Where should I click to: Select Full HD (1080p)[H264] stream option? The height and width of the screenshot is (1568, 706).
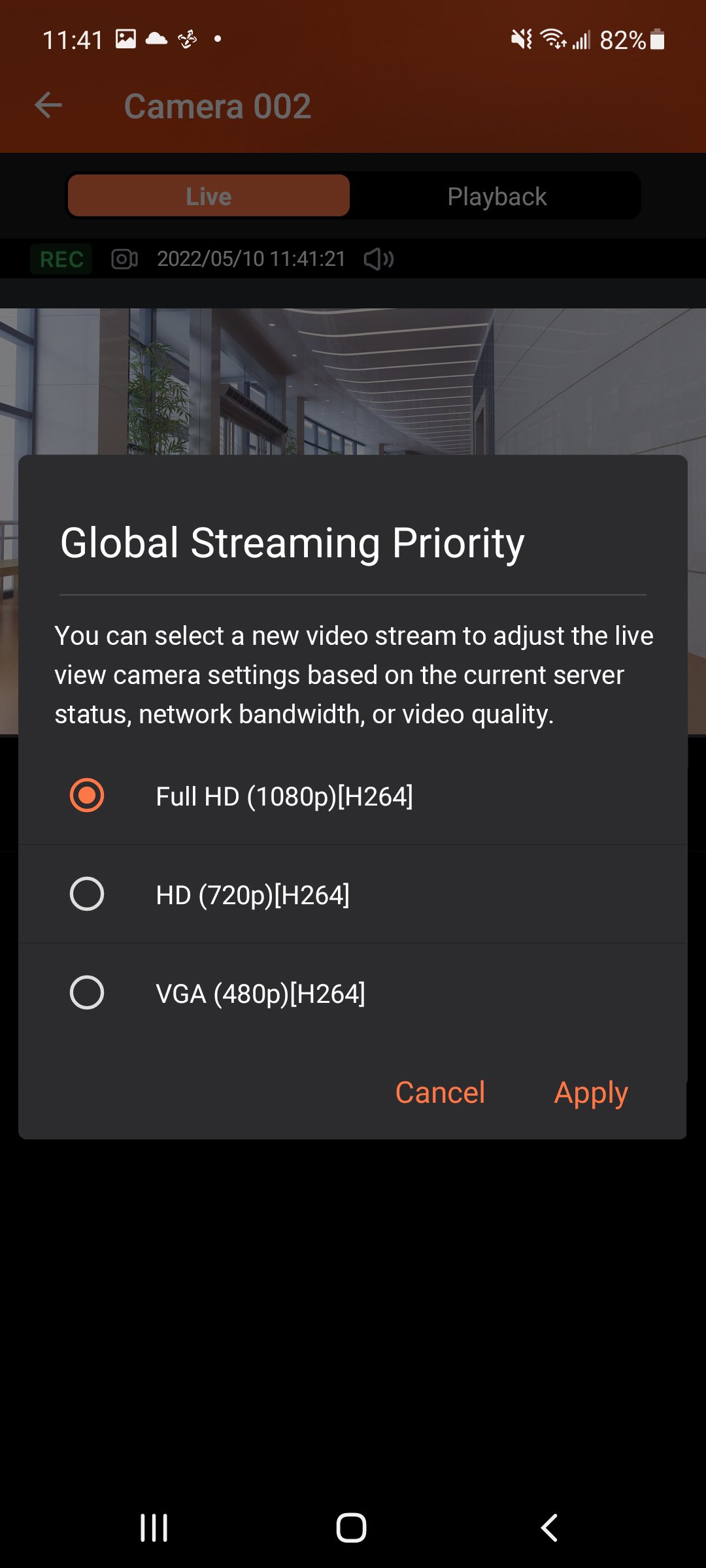coord(353,796)
